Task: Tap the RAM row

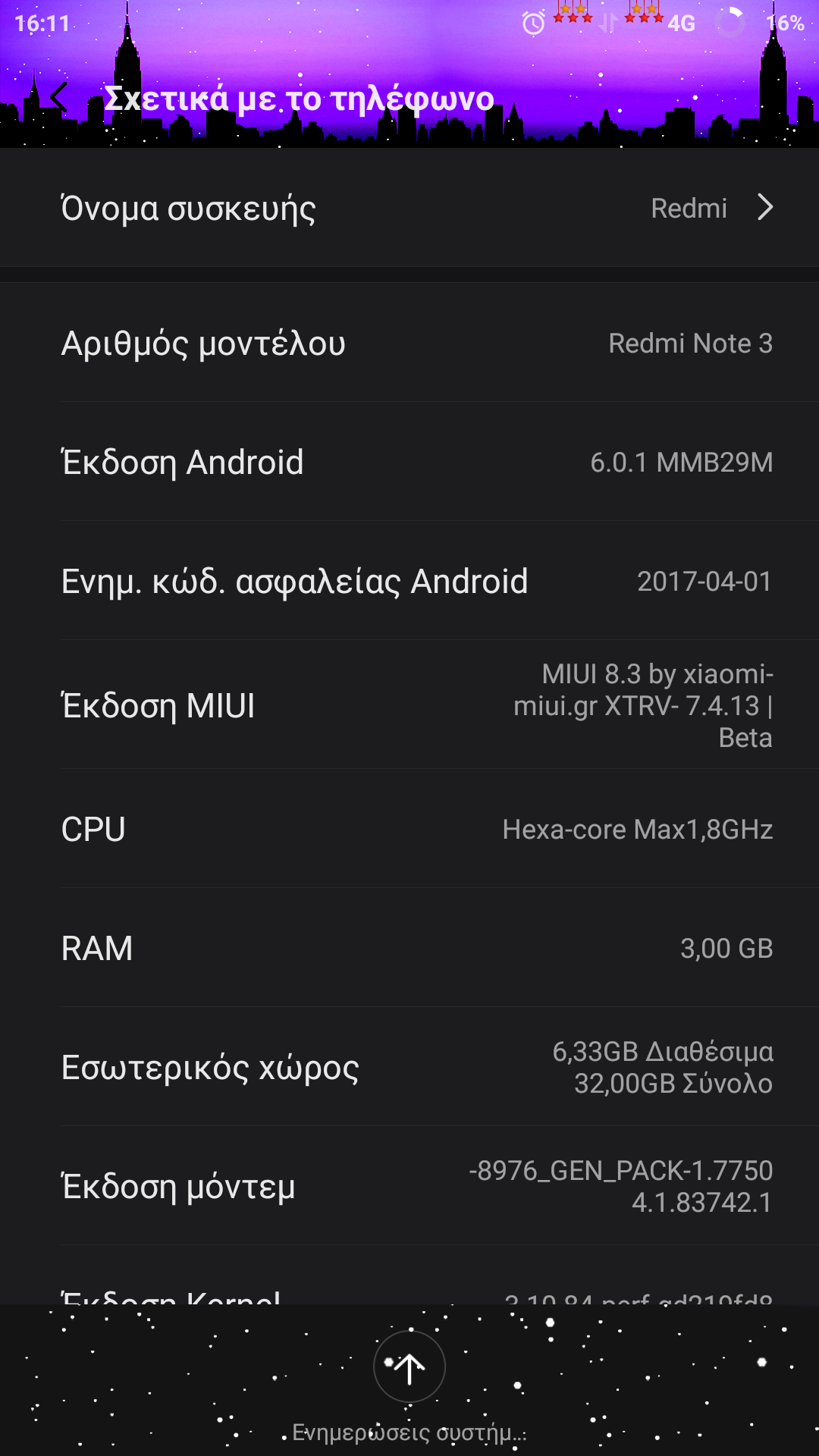Action: [x=409, y=948]
